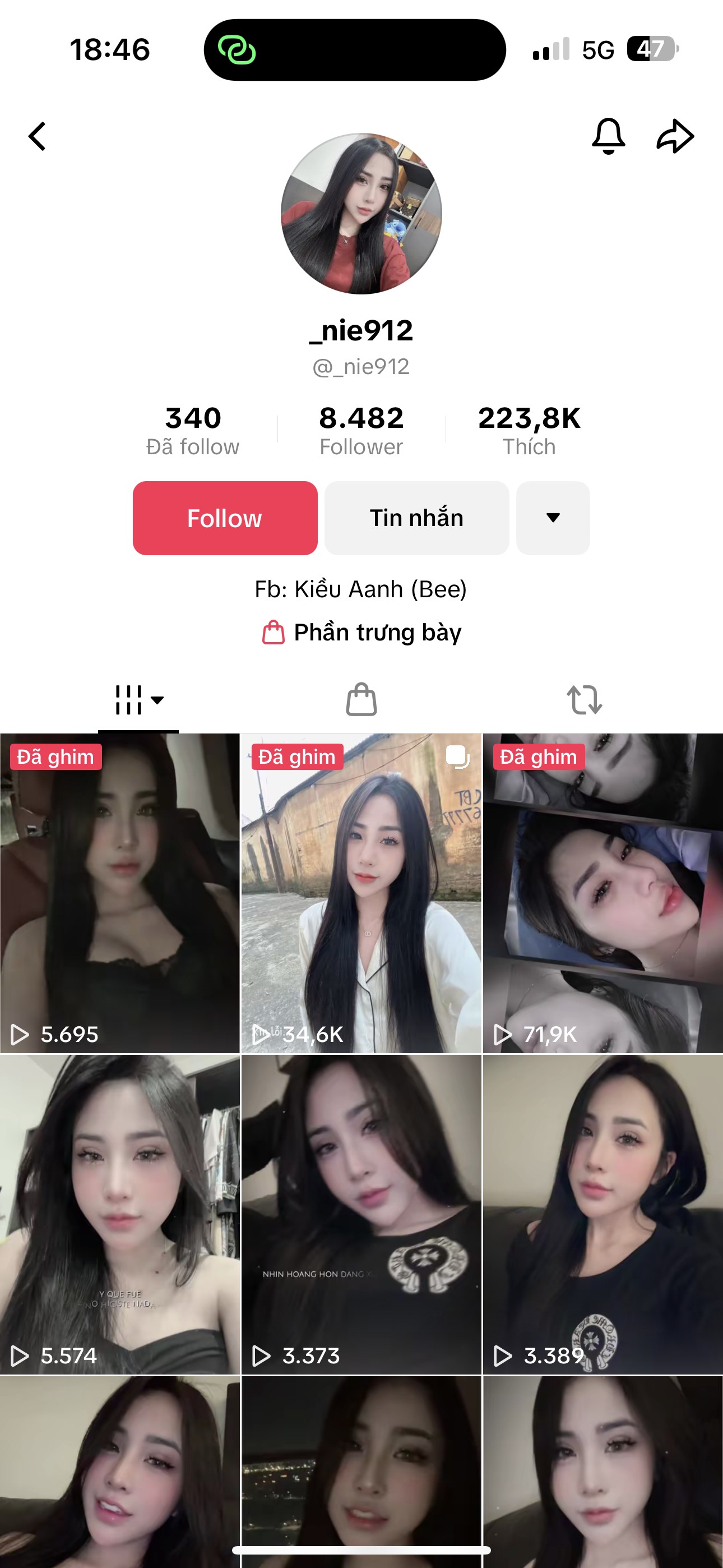Open video with 3.389 views
The height and width of the screenshot is (1568, 723).
[x=602, y=1214]
